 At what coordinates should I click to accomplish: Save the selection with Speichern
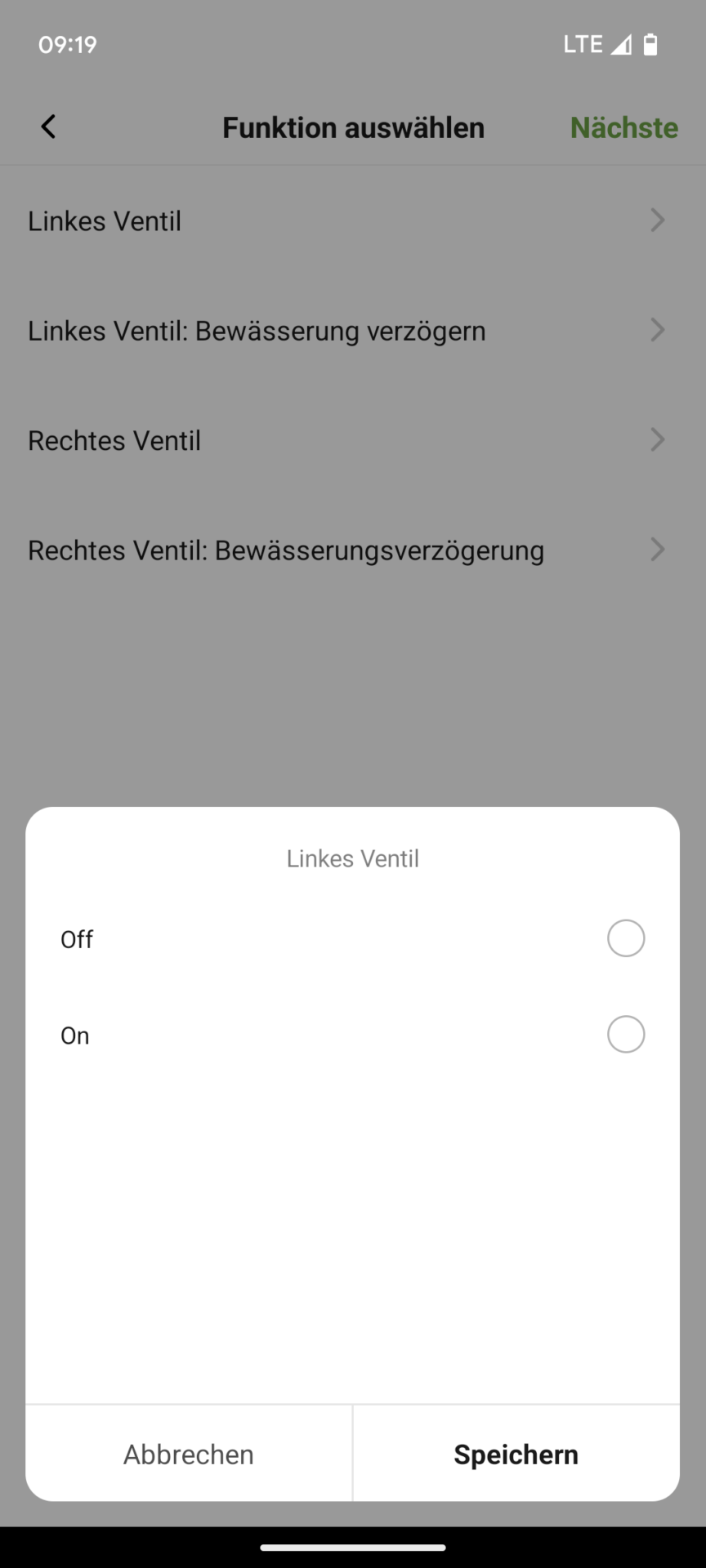pos(516,1454)
